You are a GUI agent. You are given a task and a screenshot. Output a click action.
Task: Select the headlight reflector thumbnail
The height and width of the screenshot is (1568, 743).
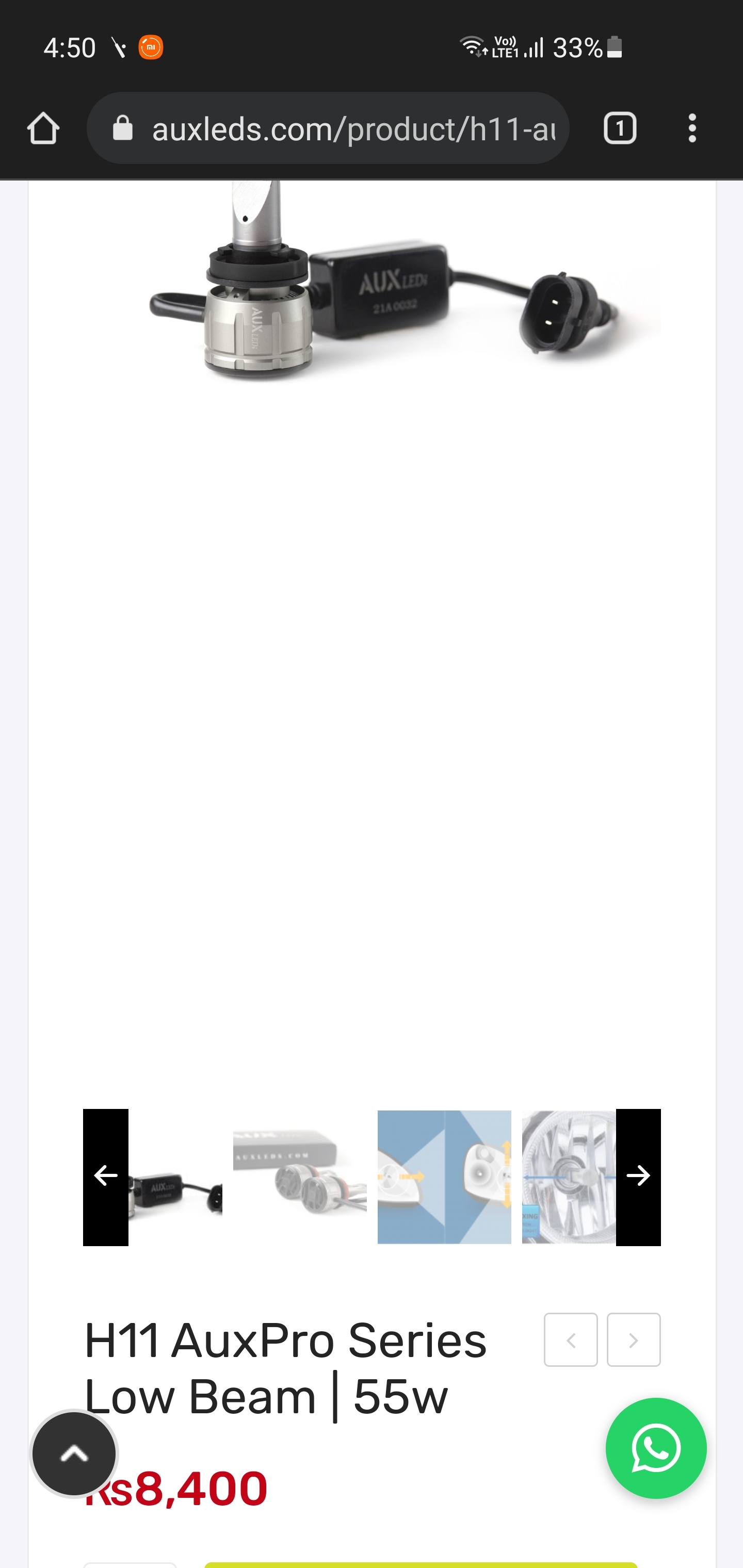click(569, 1177)
